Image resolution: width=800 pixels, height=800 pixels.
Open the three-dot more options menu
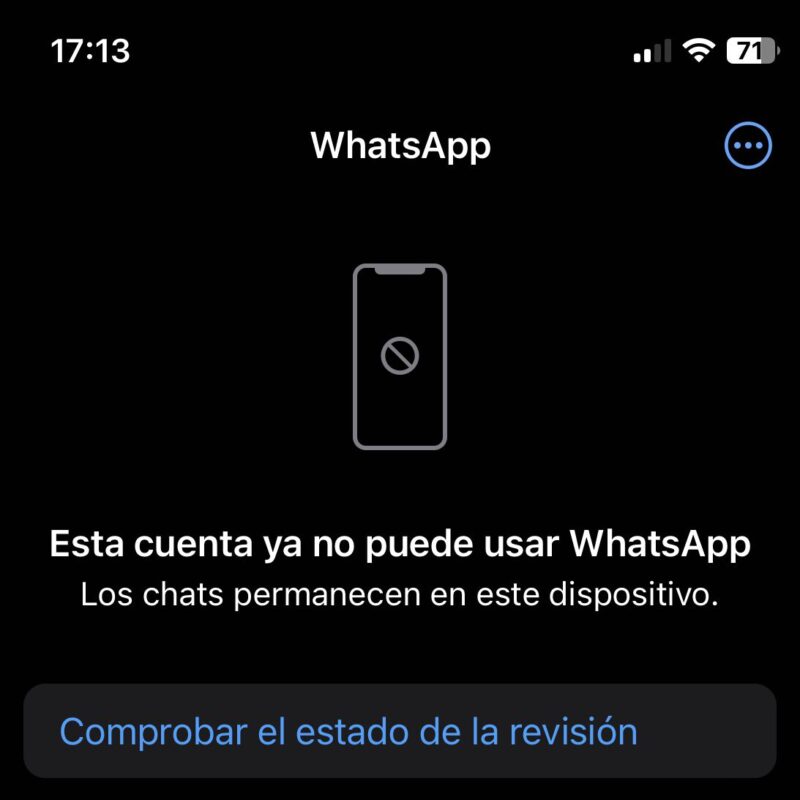point(747,147)
